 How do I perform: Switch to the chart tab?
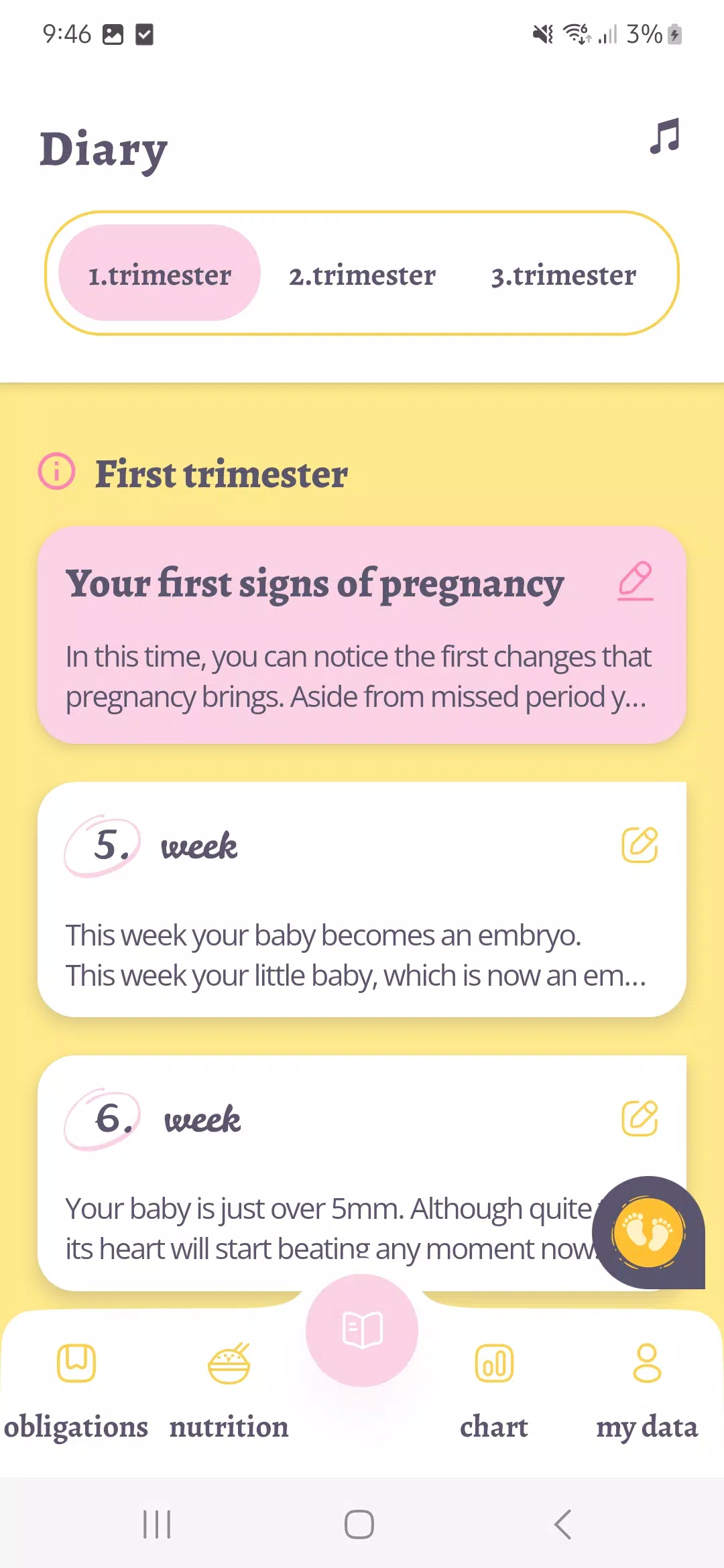pyautogui.click(x=494, y=1390)
